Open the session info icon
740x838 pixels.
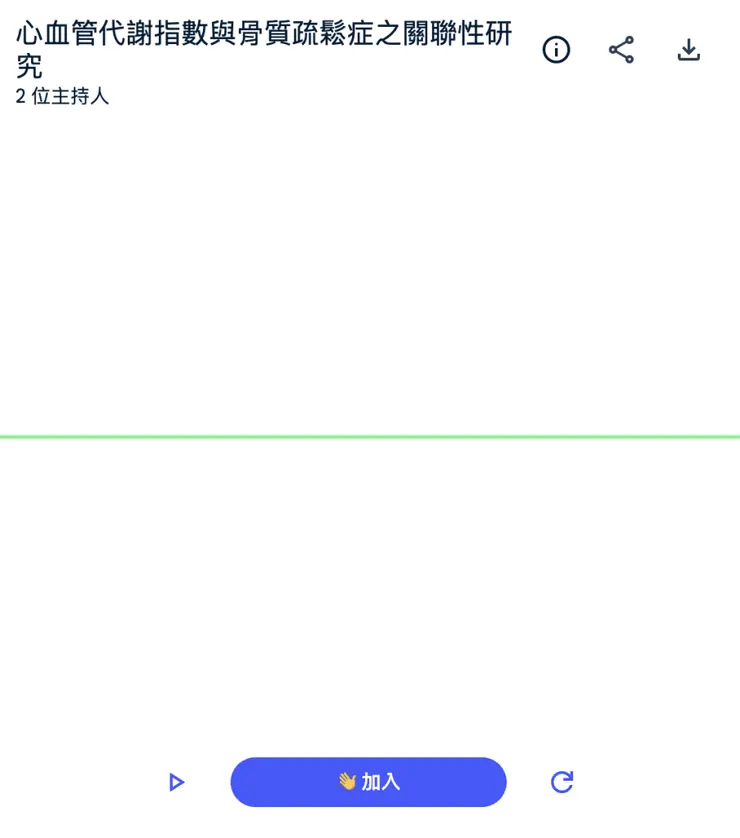pyautogui.click(x=556, y=50)
